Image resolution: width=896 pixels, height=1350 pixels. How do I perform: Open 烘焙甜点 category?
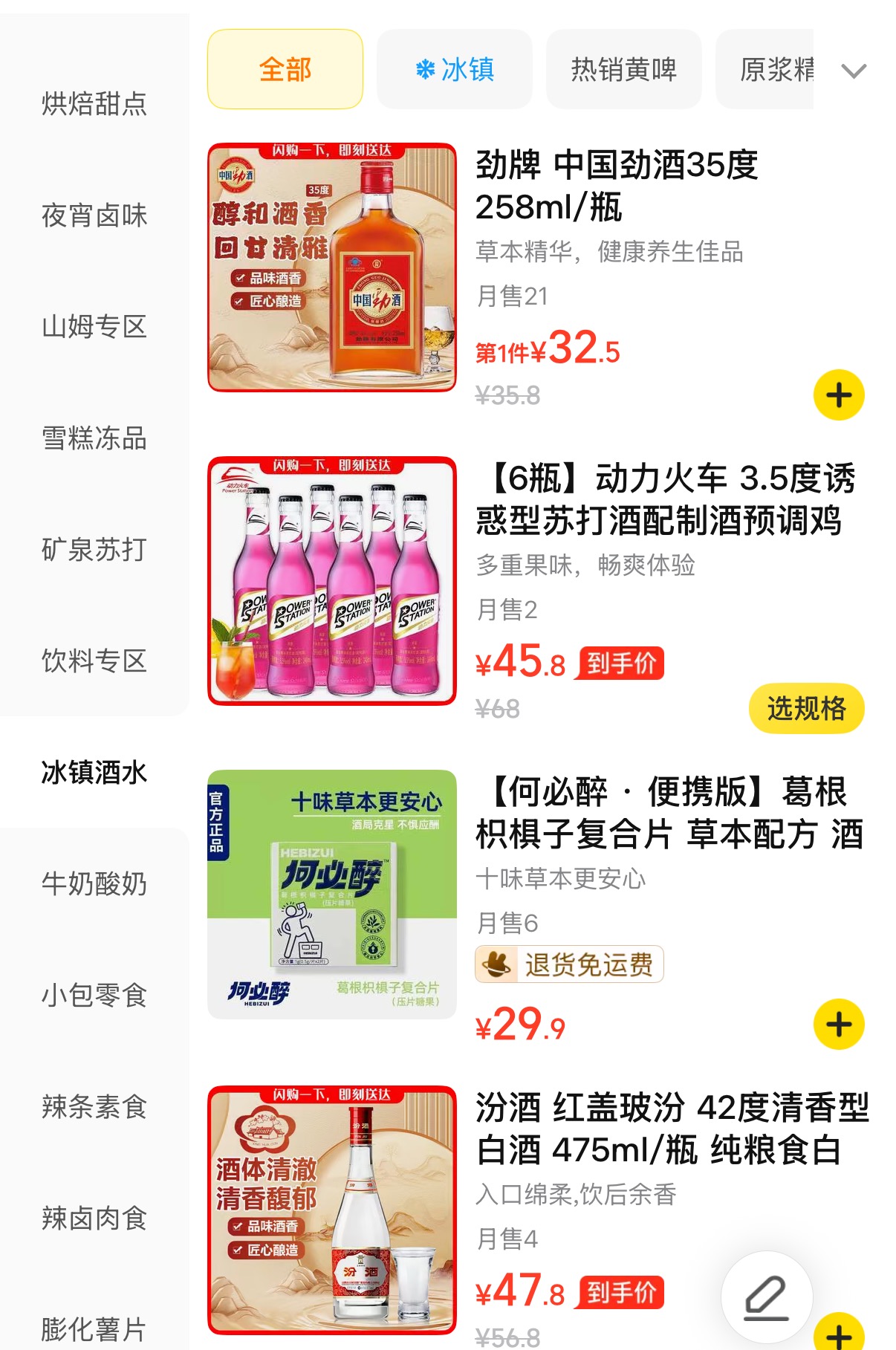pyautogui.click(x=94, y=104)
